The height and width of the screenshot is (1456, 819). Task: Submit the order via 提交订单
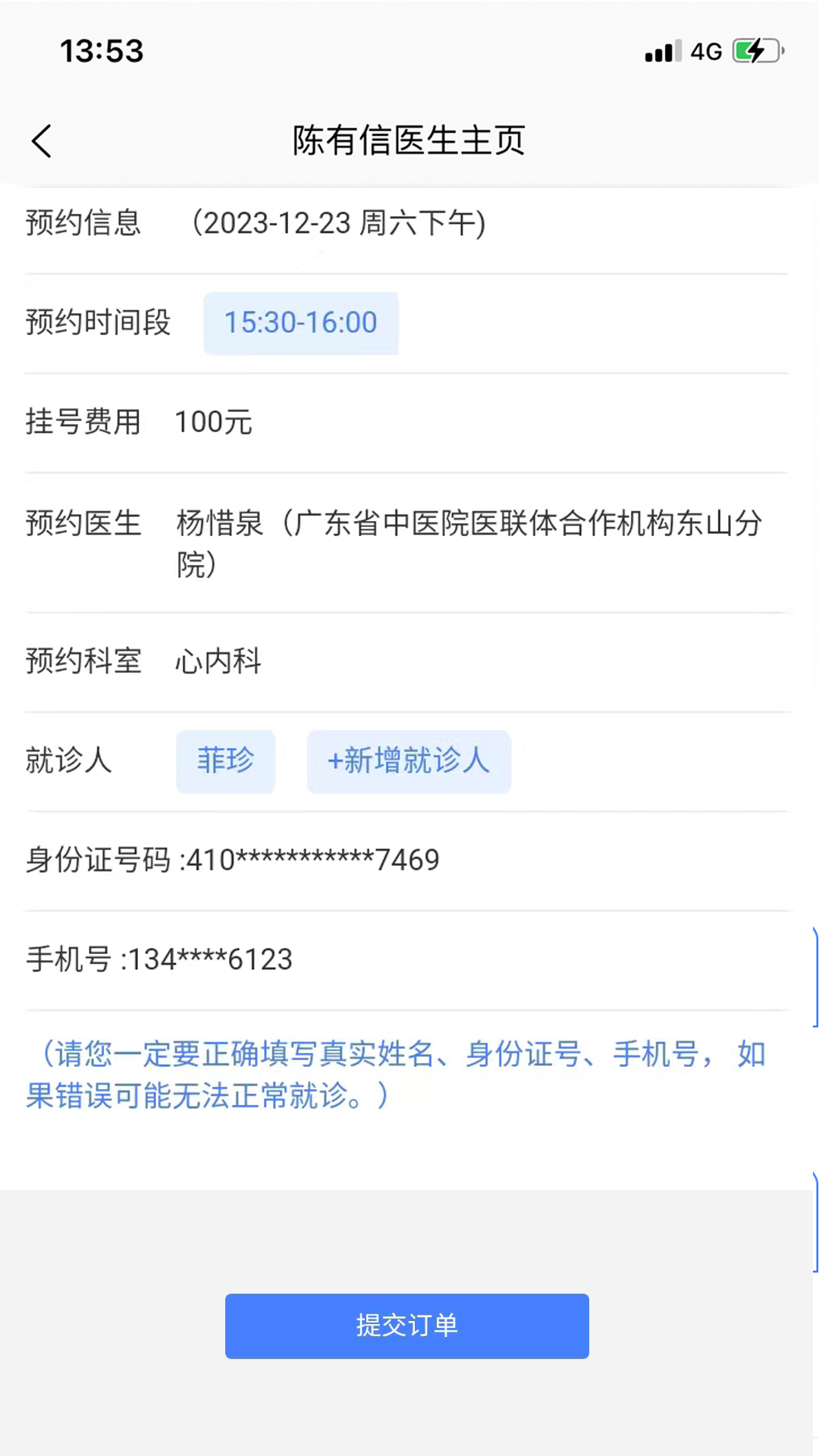(x=406, y=1326)
